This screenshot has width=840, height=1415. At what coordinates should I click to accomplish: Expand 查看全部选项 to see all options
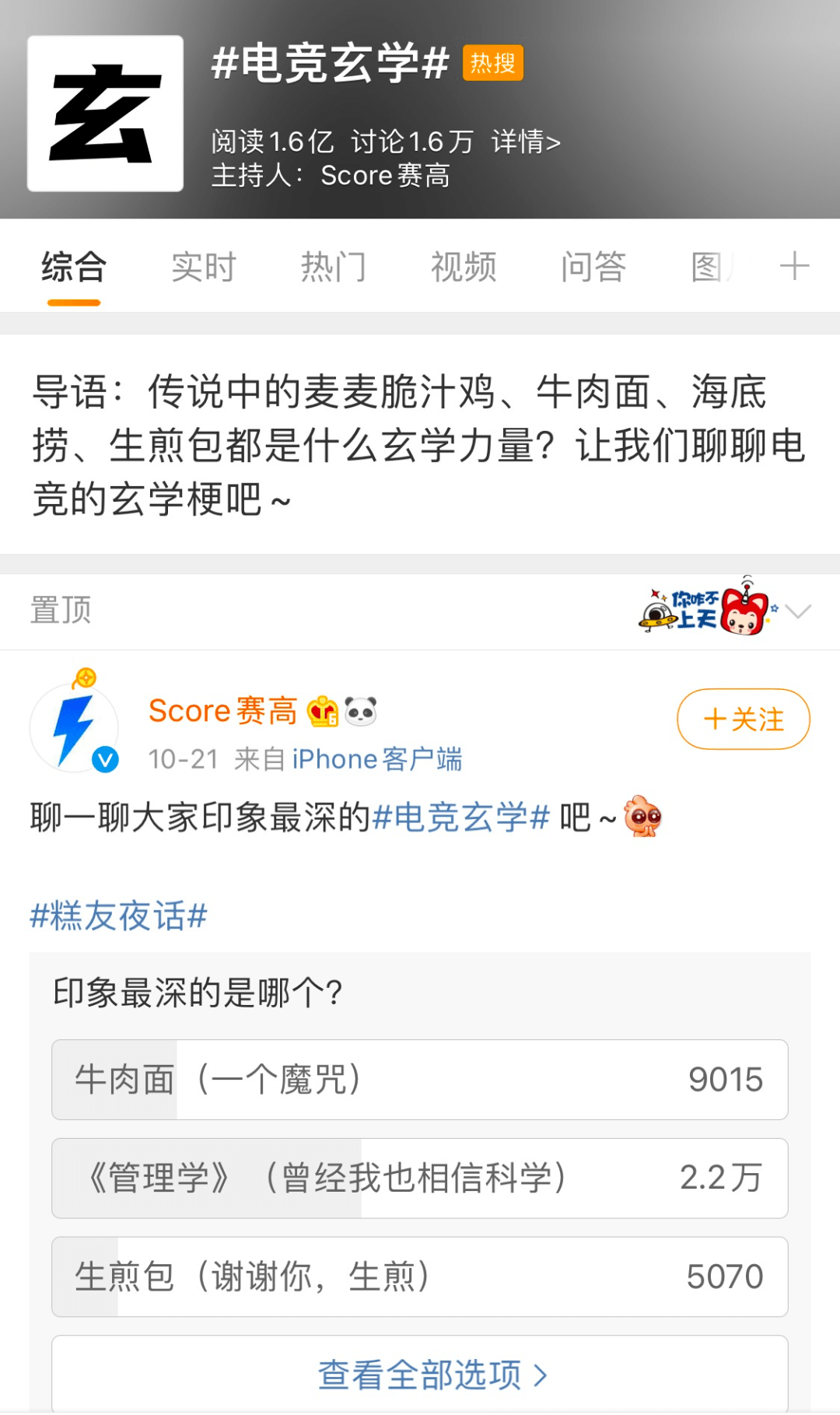(x=432, y=1375)
